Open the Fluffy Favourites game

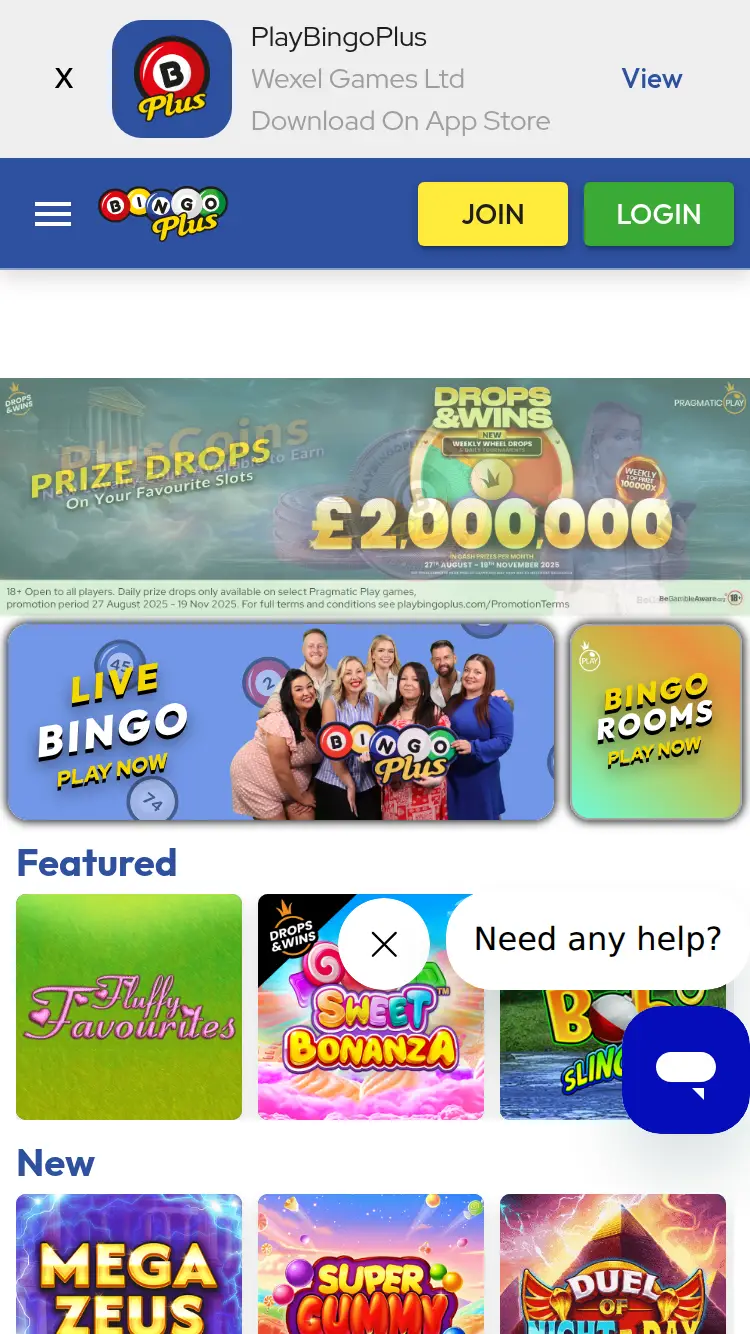(x=128, y=1007)
